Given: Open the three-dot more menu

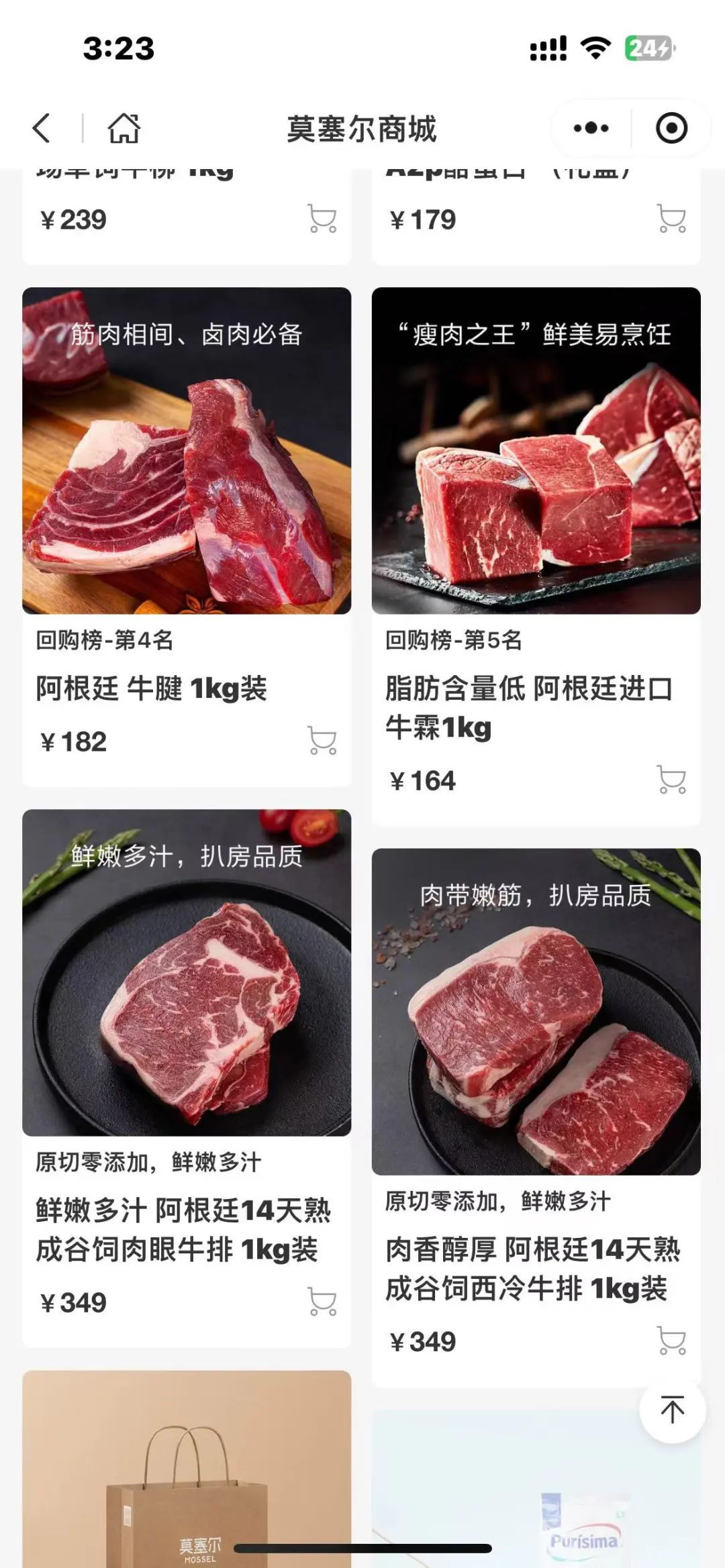Looking at the screenshot, I should click(x=591, y=128).
